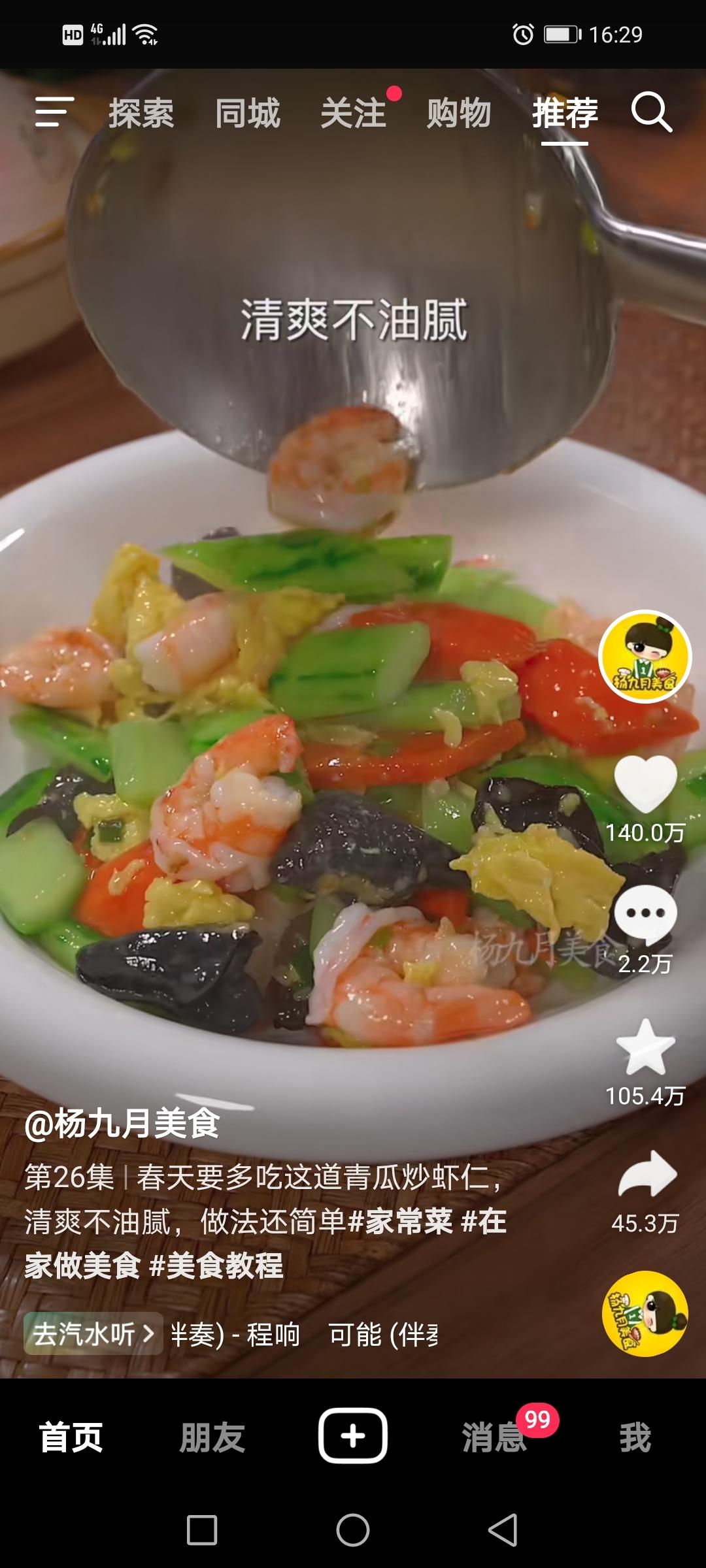The width and height of the screenshot is (706, 1568).
Task: Tap the @杨九月美食 username
Action: 122,1124
